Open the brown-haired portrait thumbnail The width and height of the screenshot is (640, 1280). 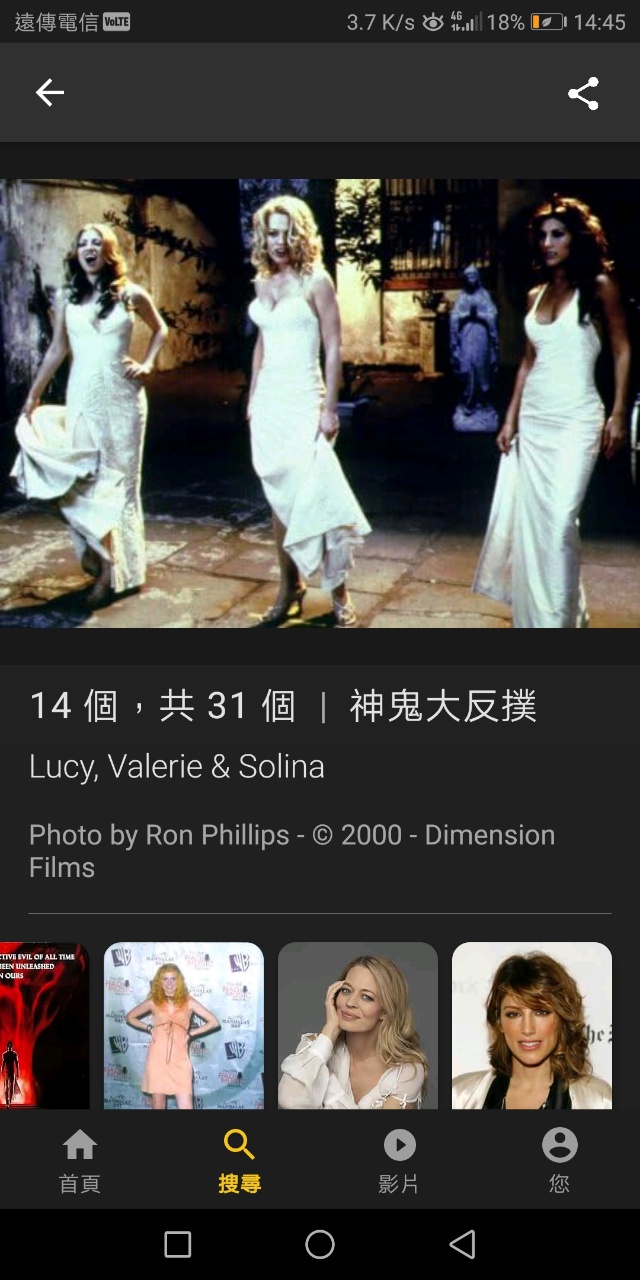click(532, 1025)
